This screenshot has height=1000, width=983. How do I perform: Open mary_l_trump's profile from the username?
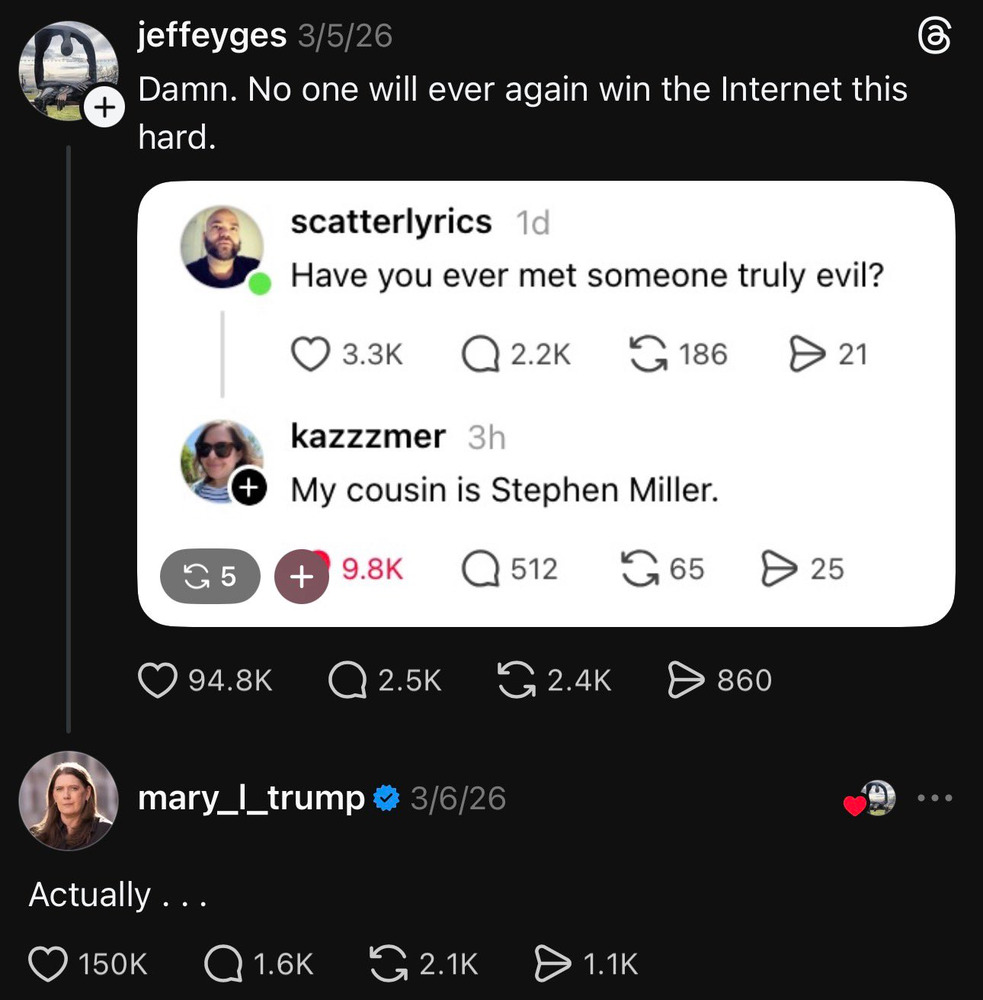point(251,798)
